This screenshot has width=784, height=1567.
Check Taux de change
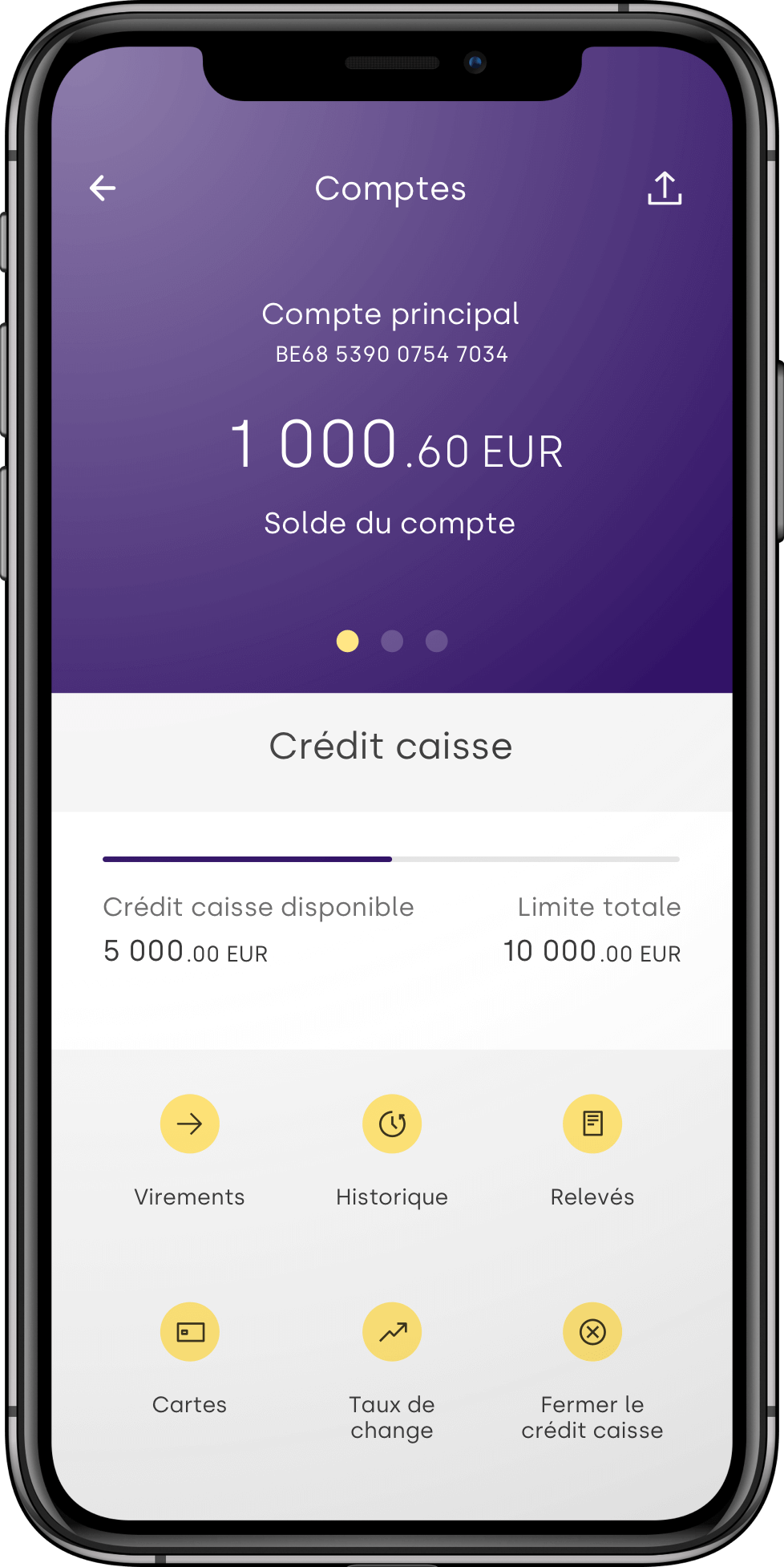click(x=392, y=1332)
